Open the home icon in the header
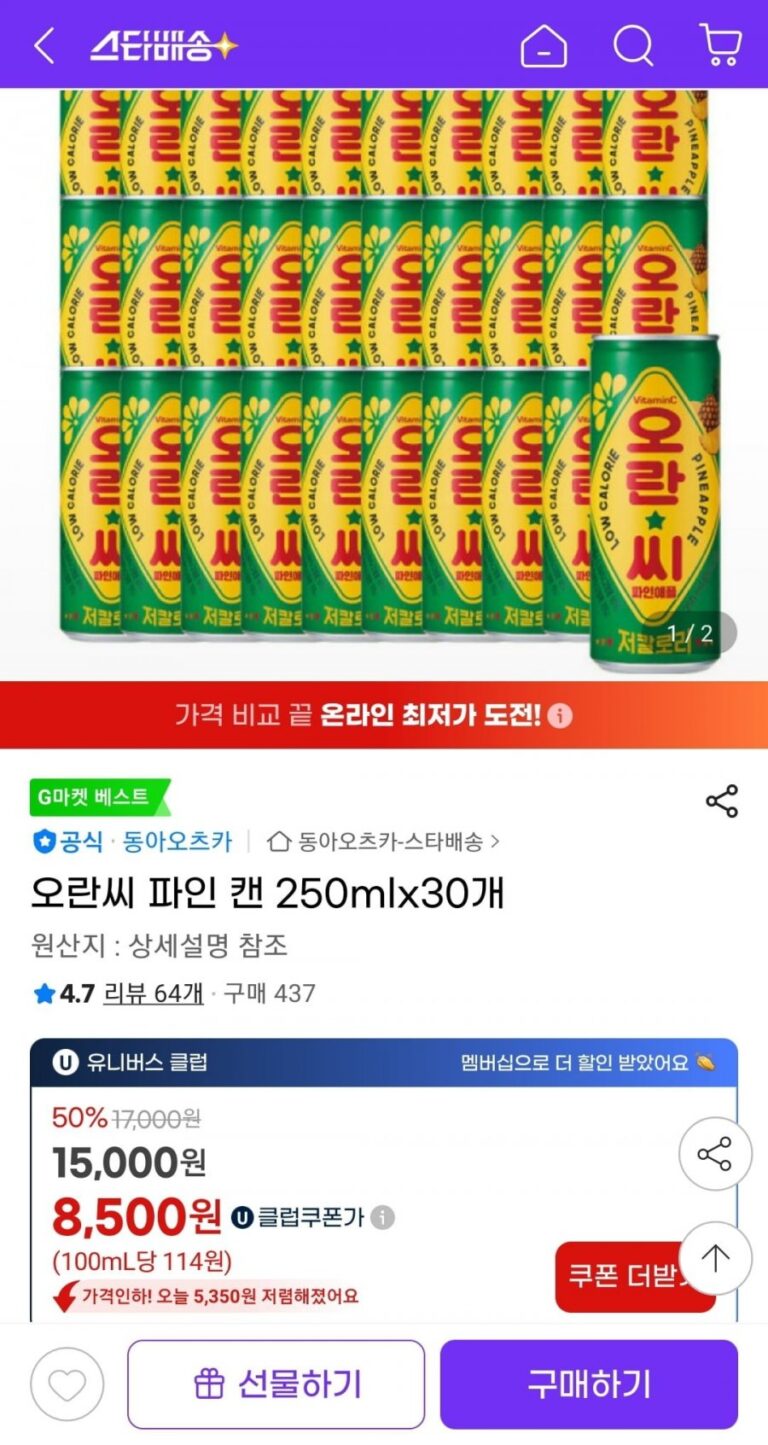 (544, 46)
